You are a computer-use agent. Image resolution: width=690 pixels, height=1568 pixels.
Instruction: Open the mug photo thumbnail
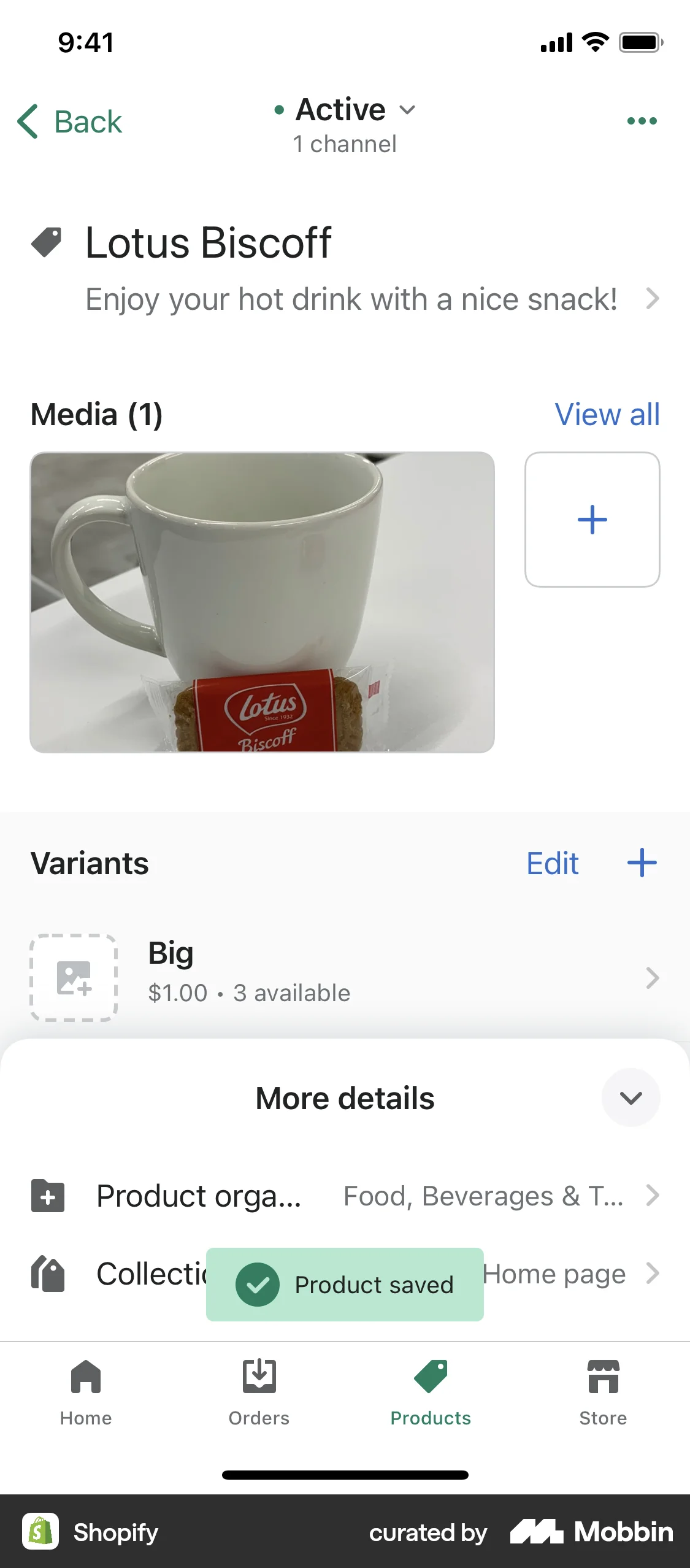pos(263,602)
